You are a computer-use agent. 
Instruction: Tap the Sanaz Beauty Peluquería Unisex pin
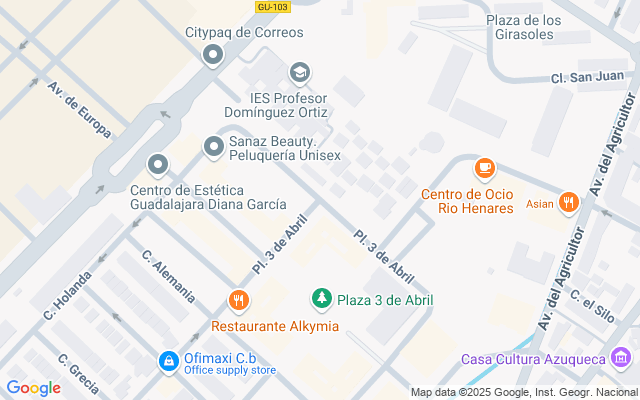(x=214, y=147)
